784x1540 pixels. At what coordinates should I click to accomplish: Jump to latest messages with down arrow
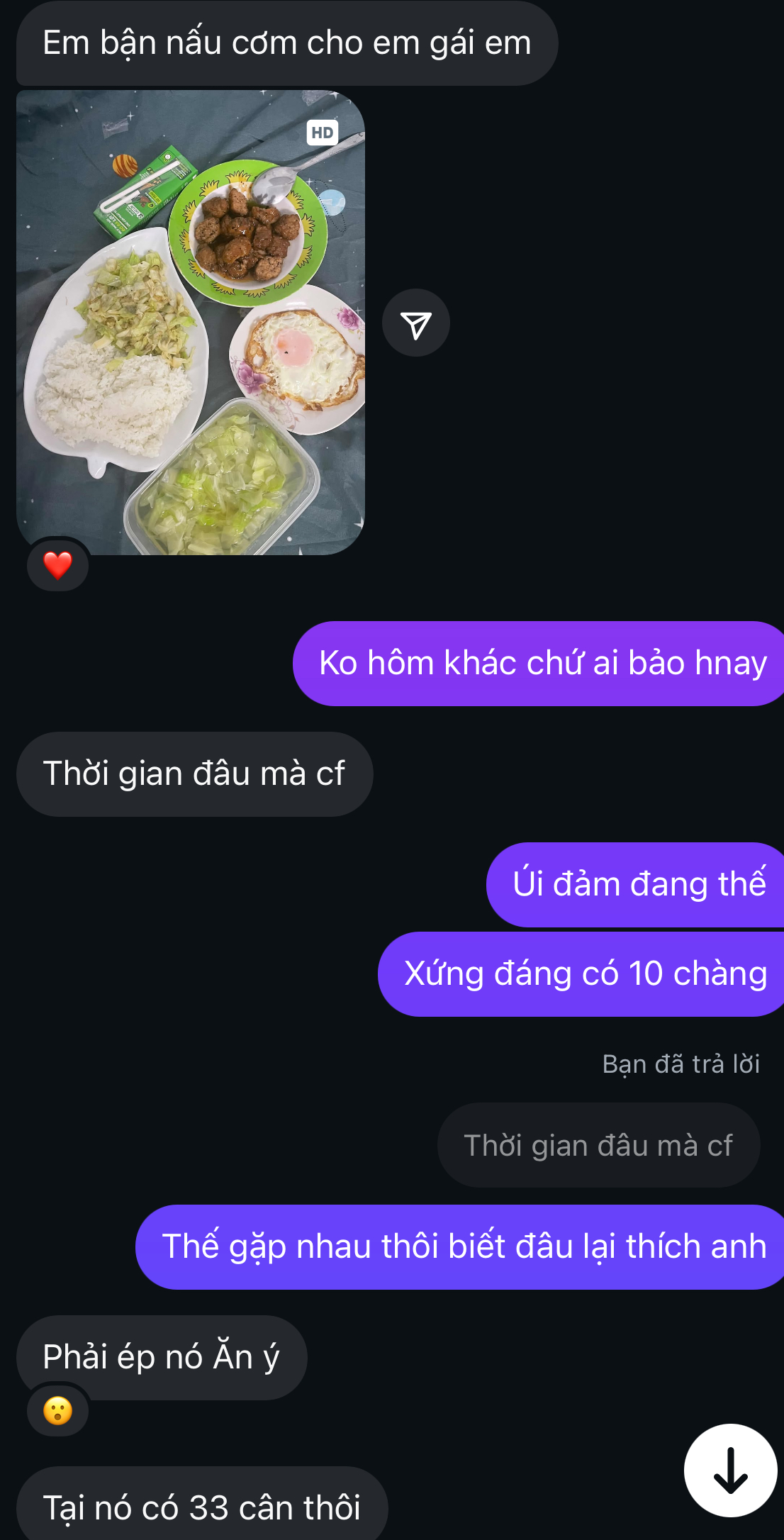(730, 1470)
